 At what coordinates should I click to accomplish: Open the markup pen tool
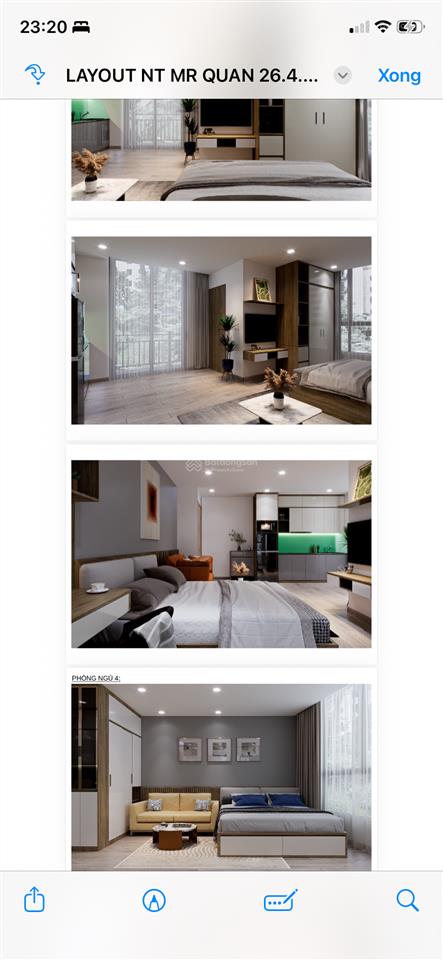pyautogui.click(x=154, y=900)
